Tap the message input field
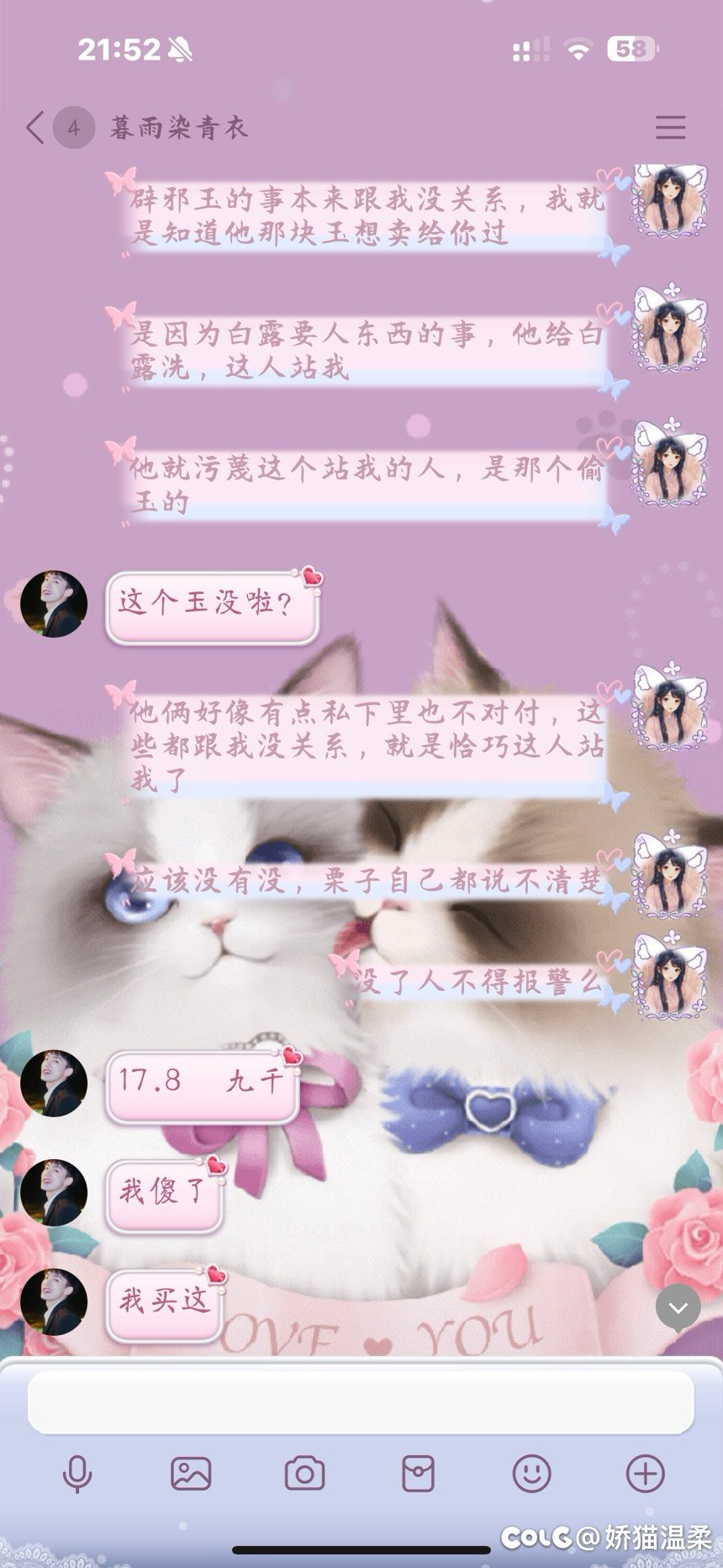The image size is (723, 1568). (x=361, y=1401)
